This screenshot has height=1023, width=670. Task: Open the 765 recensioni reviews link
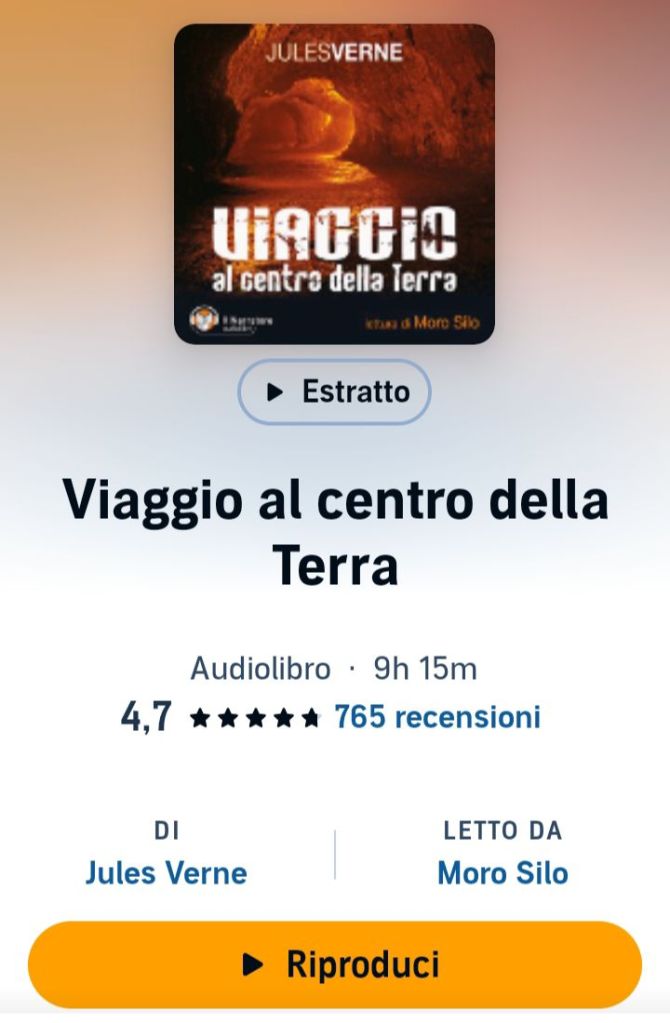pyautogui.click(x=437, y=717)
